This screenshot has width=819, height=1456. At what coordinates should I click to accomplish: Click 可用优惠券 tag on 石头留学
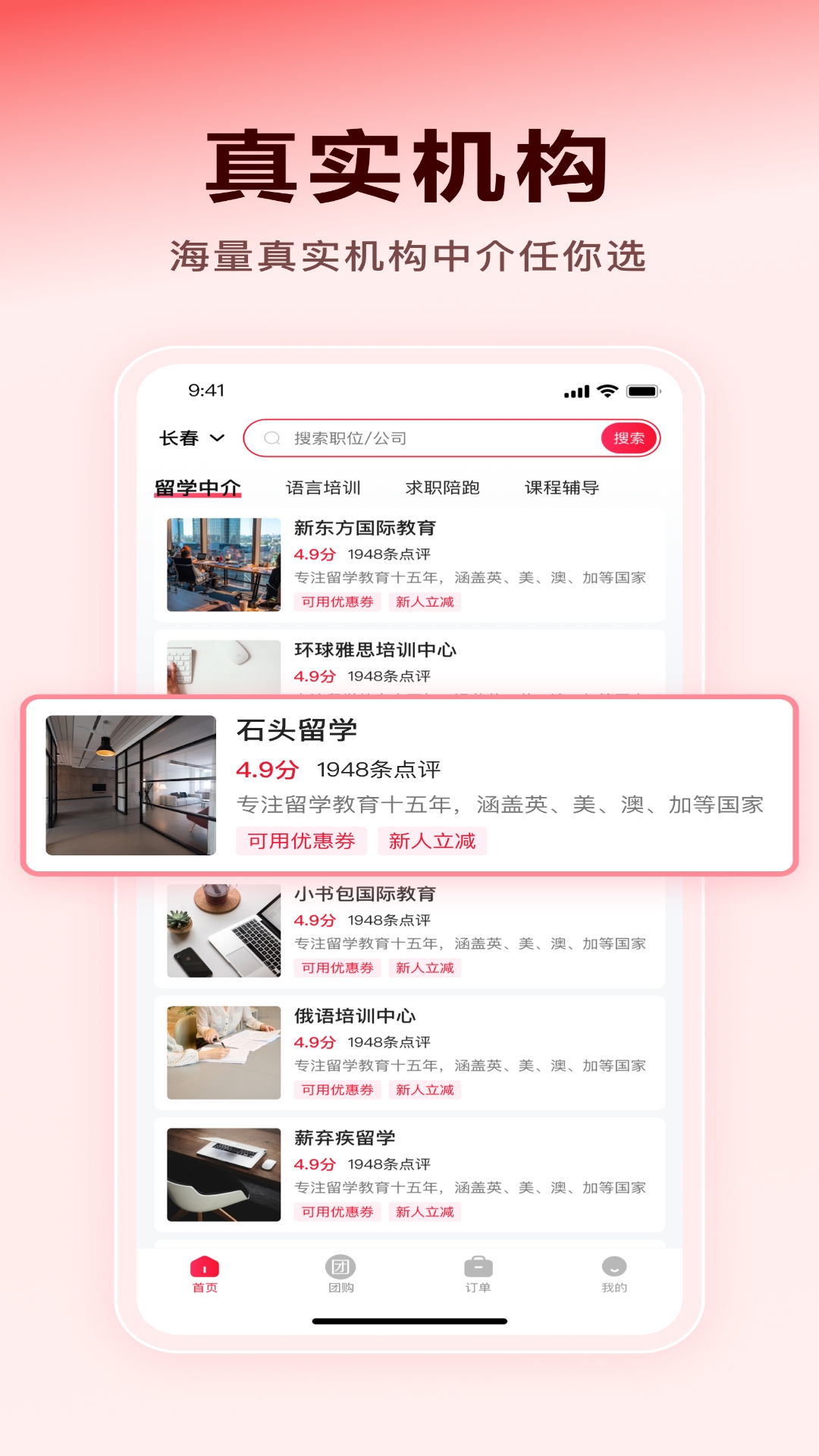pyautogui.click(x=301, y=841)
